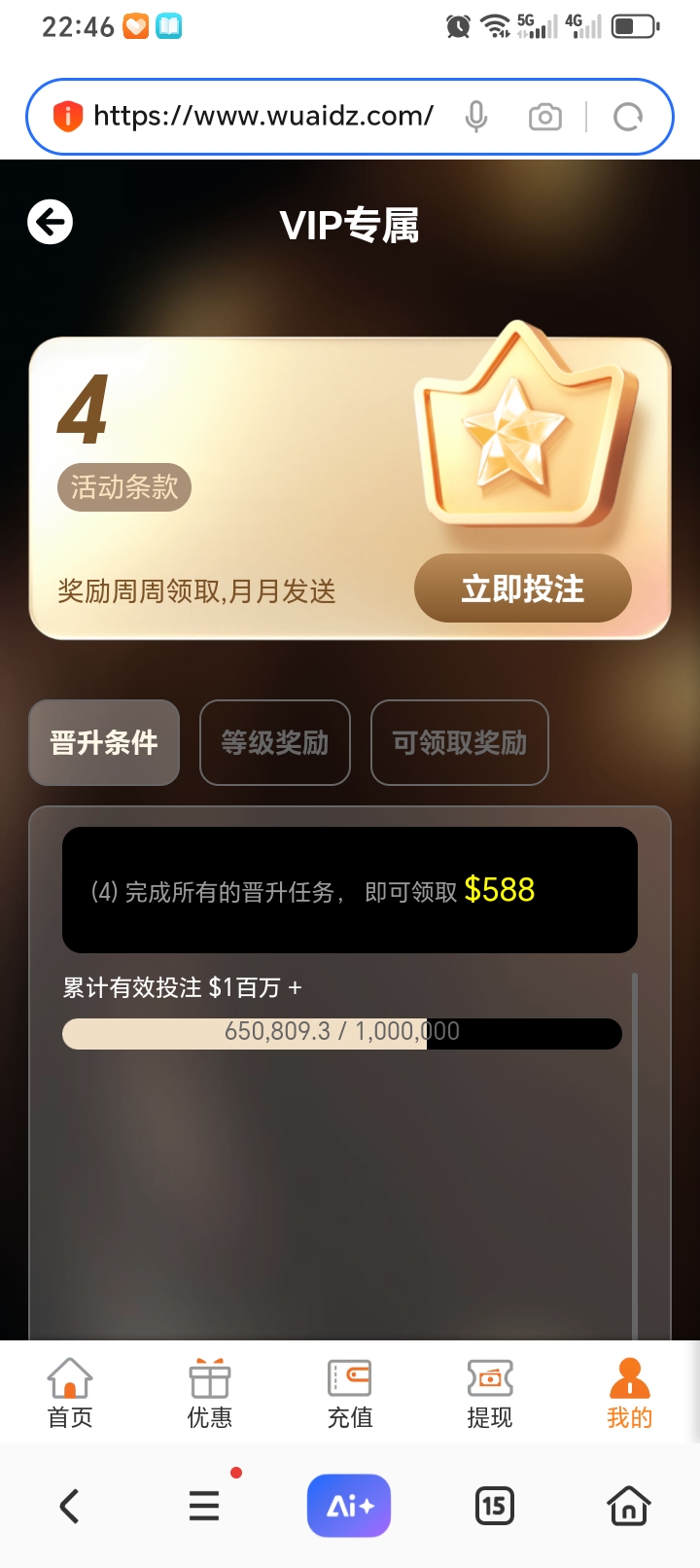Screen dimensions: 700x1568
Task: Open the camera search icon
Action: click(545, 118)
